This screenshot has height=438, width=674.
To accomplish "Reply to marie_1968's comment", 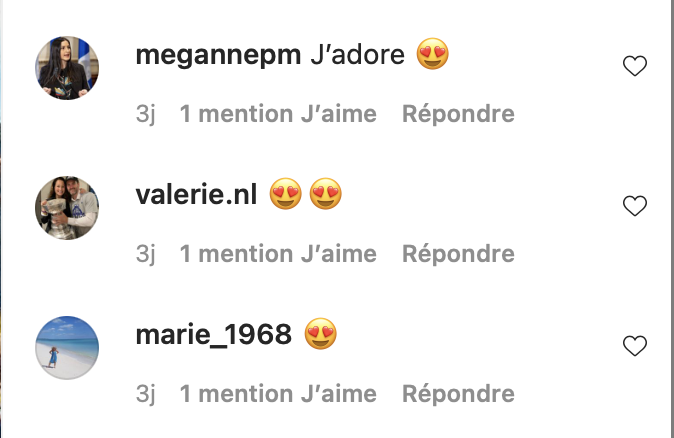I will (458, 395).
